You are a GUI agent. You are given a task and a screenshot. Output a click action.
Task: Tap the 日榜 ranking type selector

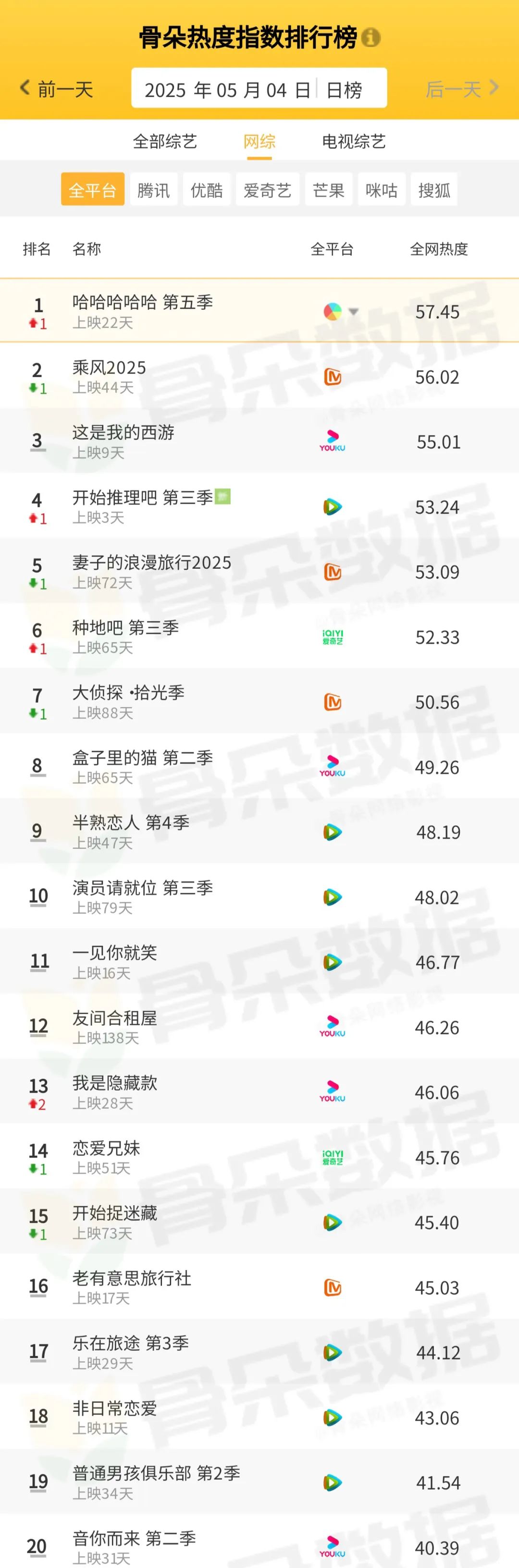344,90
